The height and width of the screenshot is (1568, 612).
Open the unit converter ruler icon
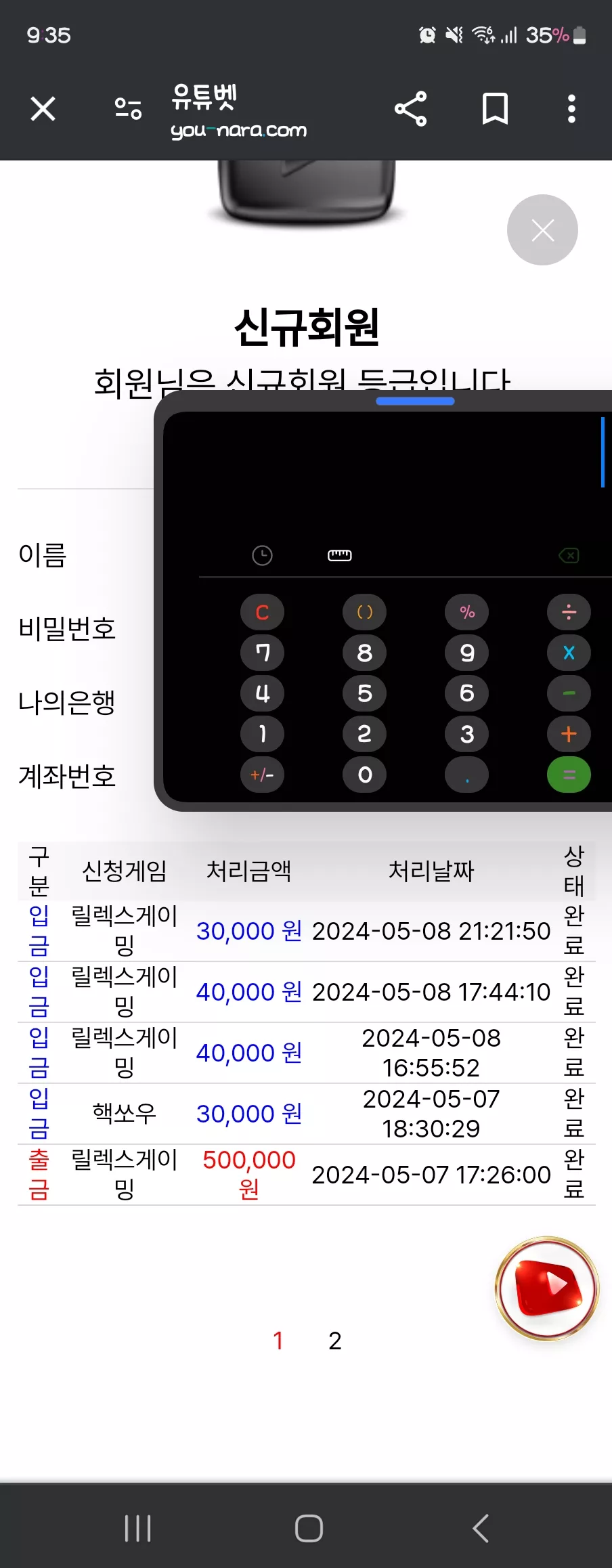(340, 555)
